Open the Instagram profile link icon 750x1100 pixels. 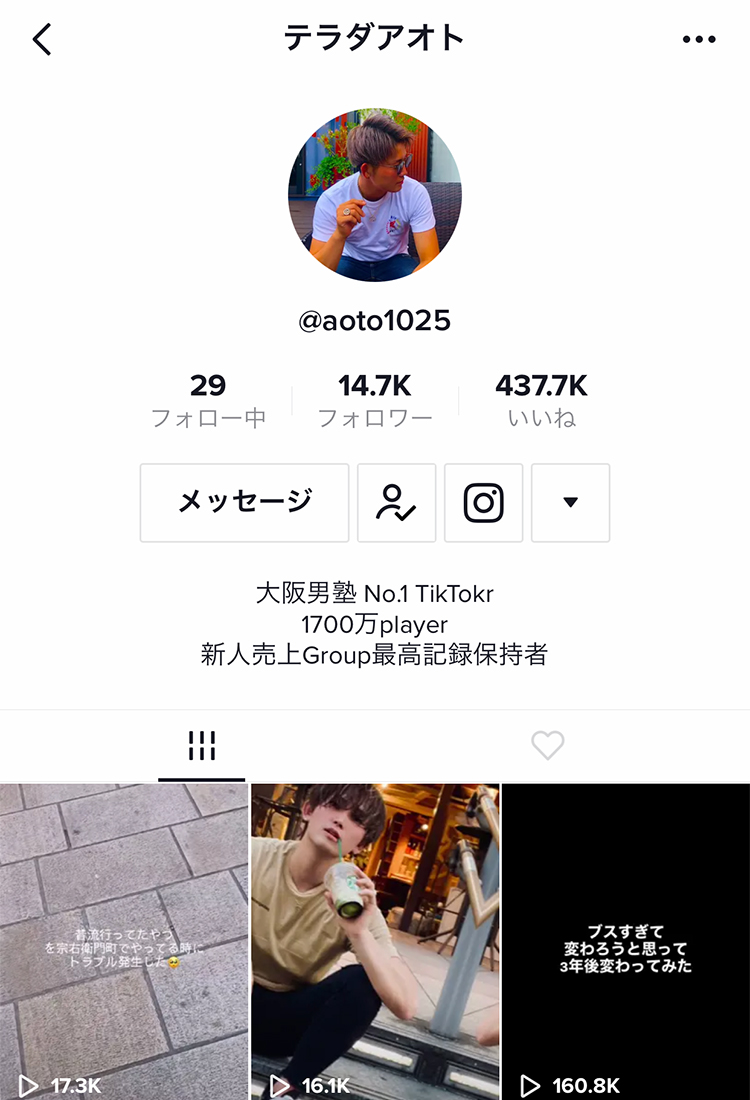pos(484,503)
